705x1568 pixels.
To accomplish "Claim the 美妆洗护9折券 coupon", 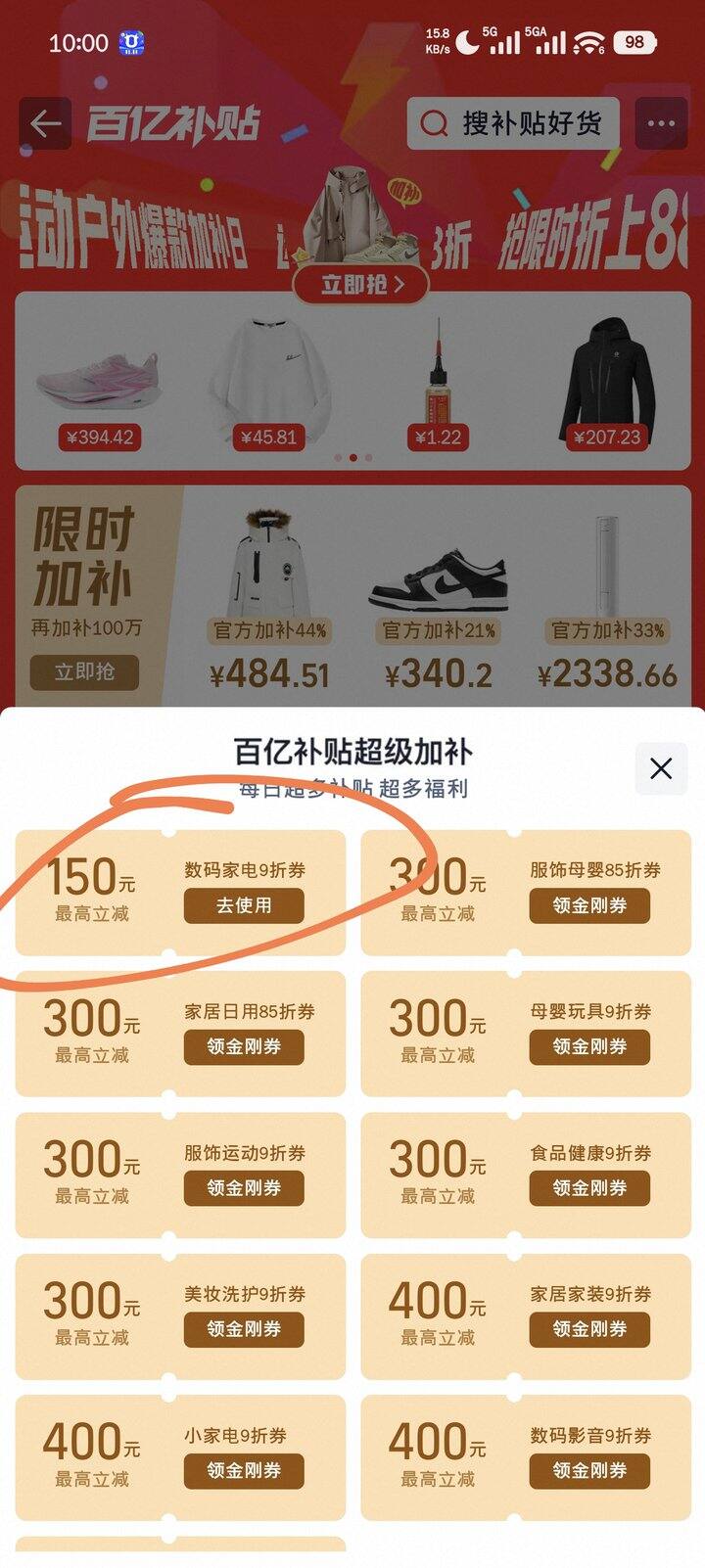I will coord(244,1329).
